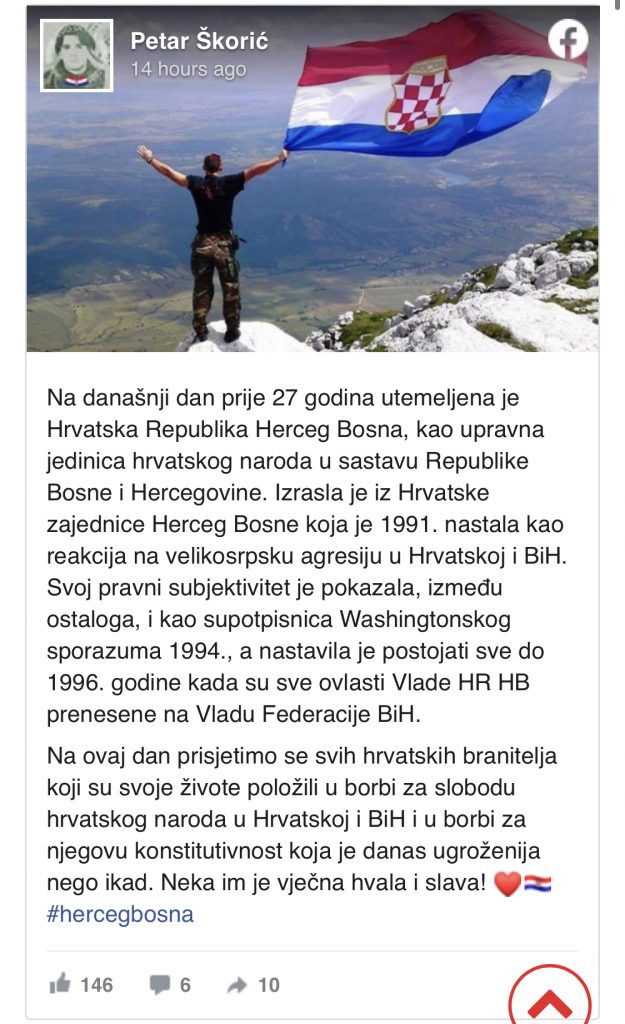Tap the red scroll-to-top arrow button
The height and width of the screenshot is (1024, 625).
click(550, 998)
